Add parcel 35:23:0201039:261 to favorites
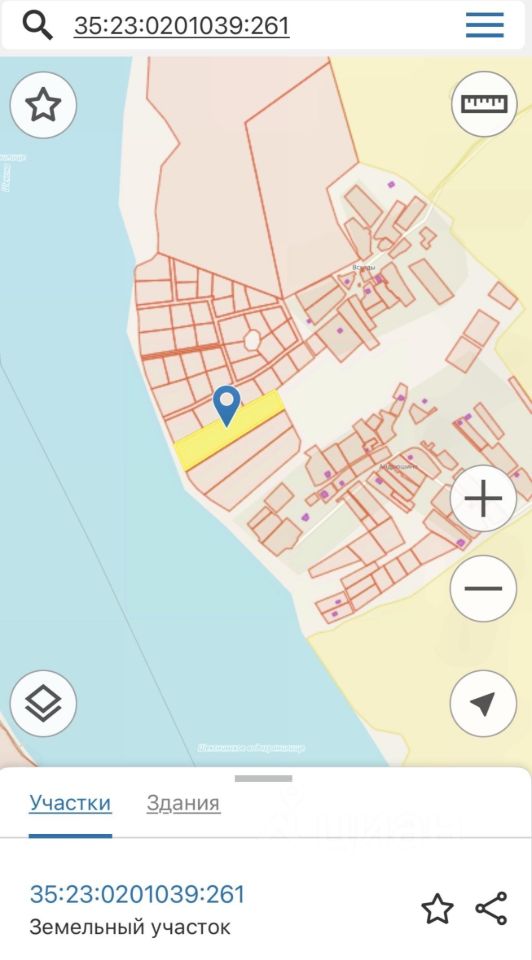This screenshot has height=960, width=532. coord(438,909)
